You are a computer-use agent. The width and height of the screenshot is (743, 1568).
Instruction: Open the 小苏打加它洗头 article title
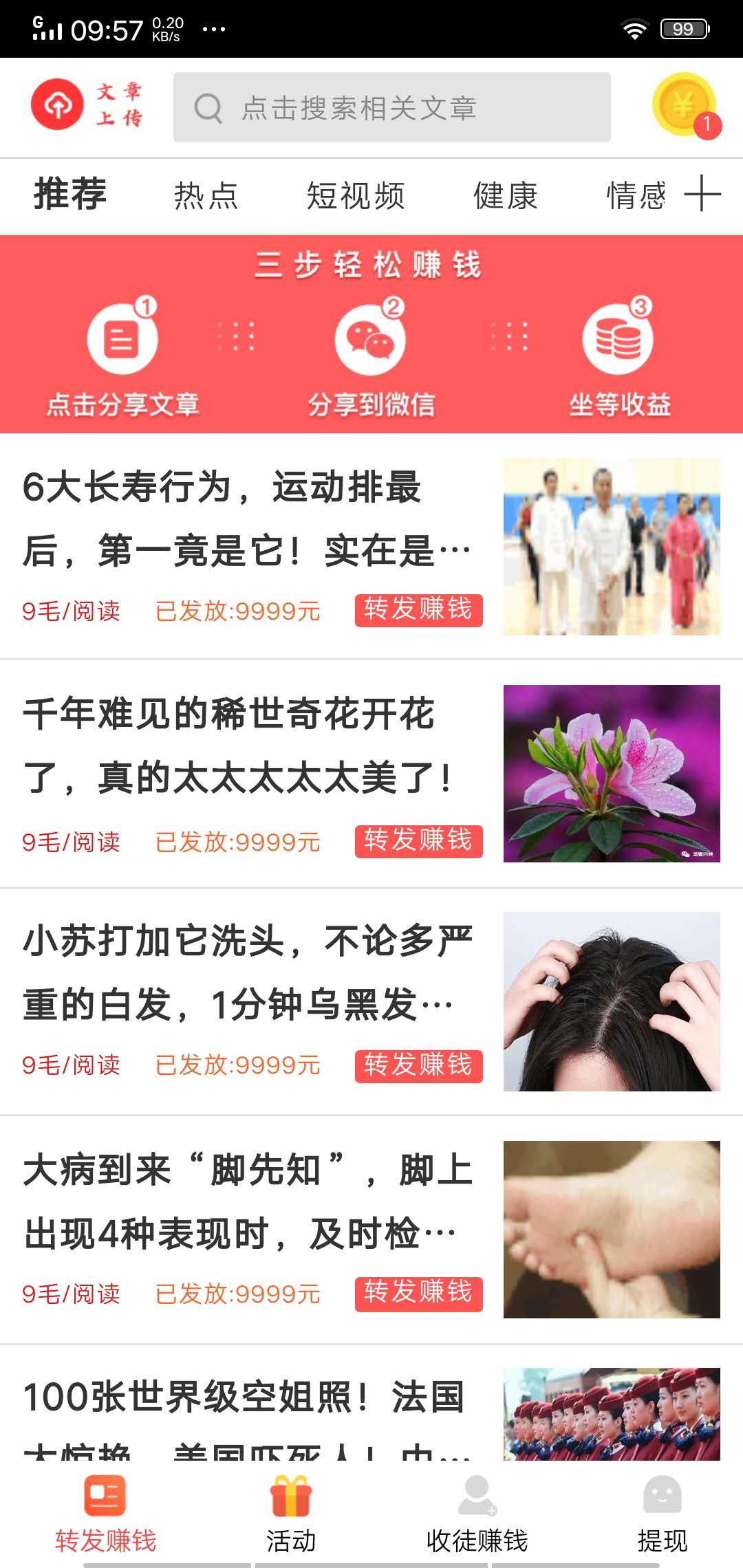coord(248,977)
